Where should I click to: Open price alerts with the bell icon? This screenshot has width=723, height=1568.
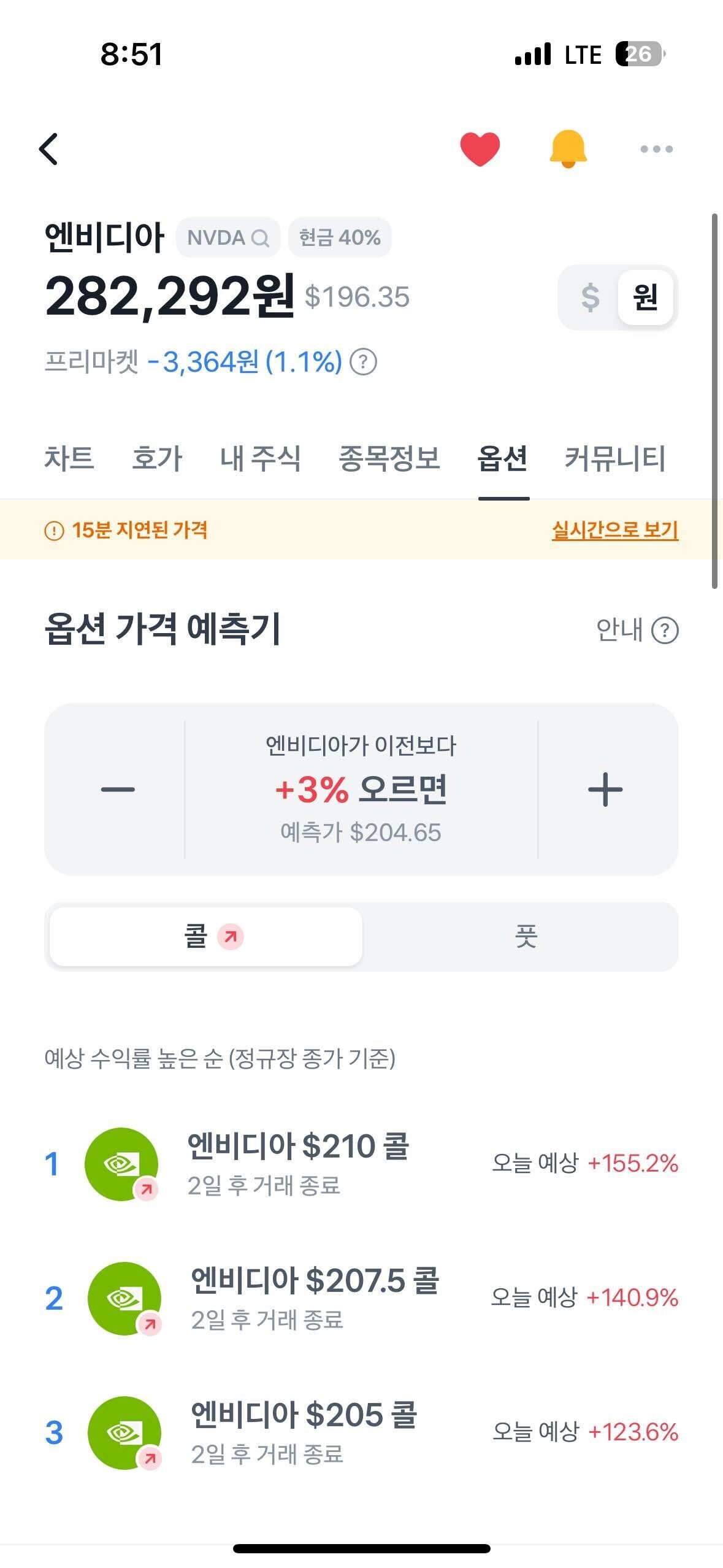coord(567,148)
